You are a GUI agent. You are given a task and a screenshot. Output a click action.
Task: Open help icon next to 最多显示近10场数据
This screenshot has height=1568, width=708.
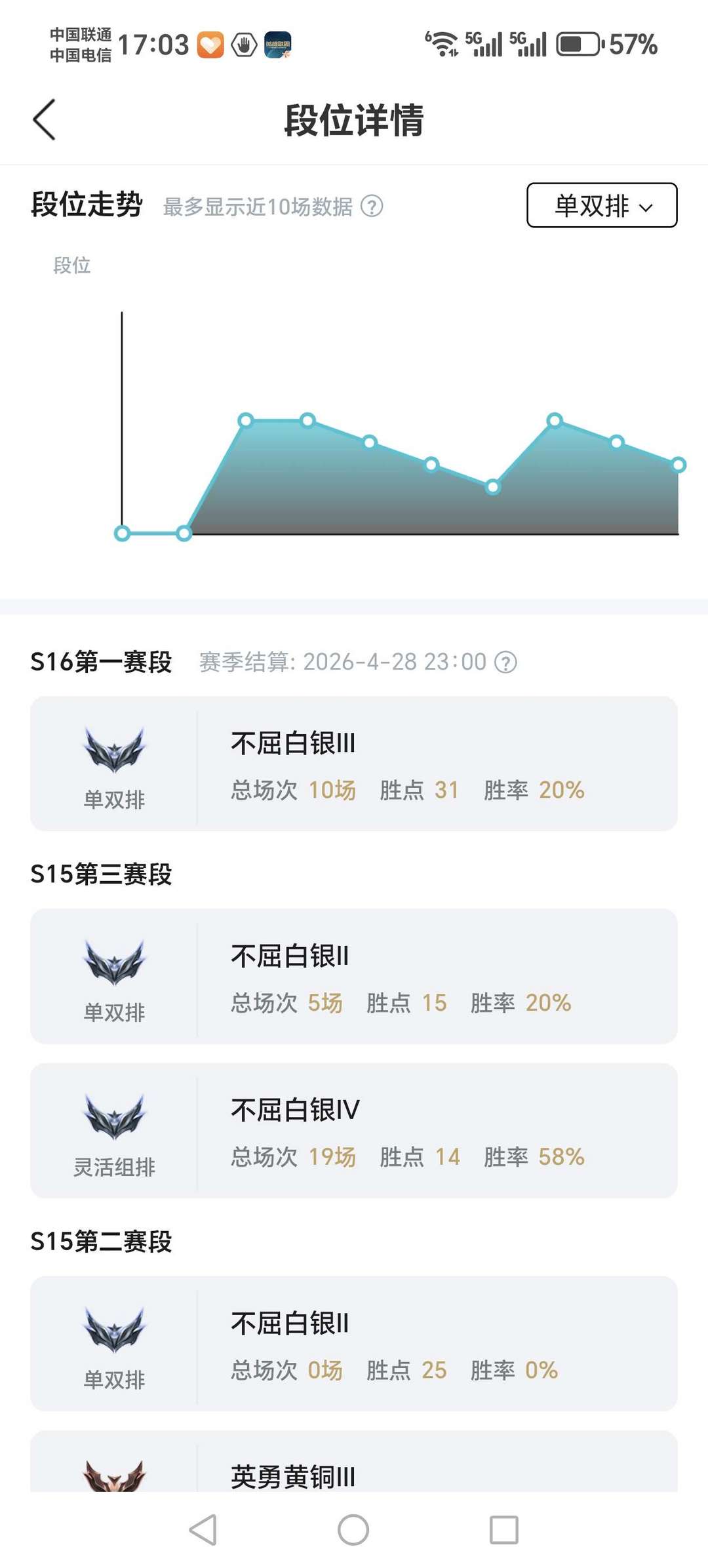[371, 205]
